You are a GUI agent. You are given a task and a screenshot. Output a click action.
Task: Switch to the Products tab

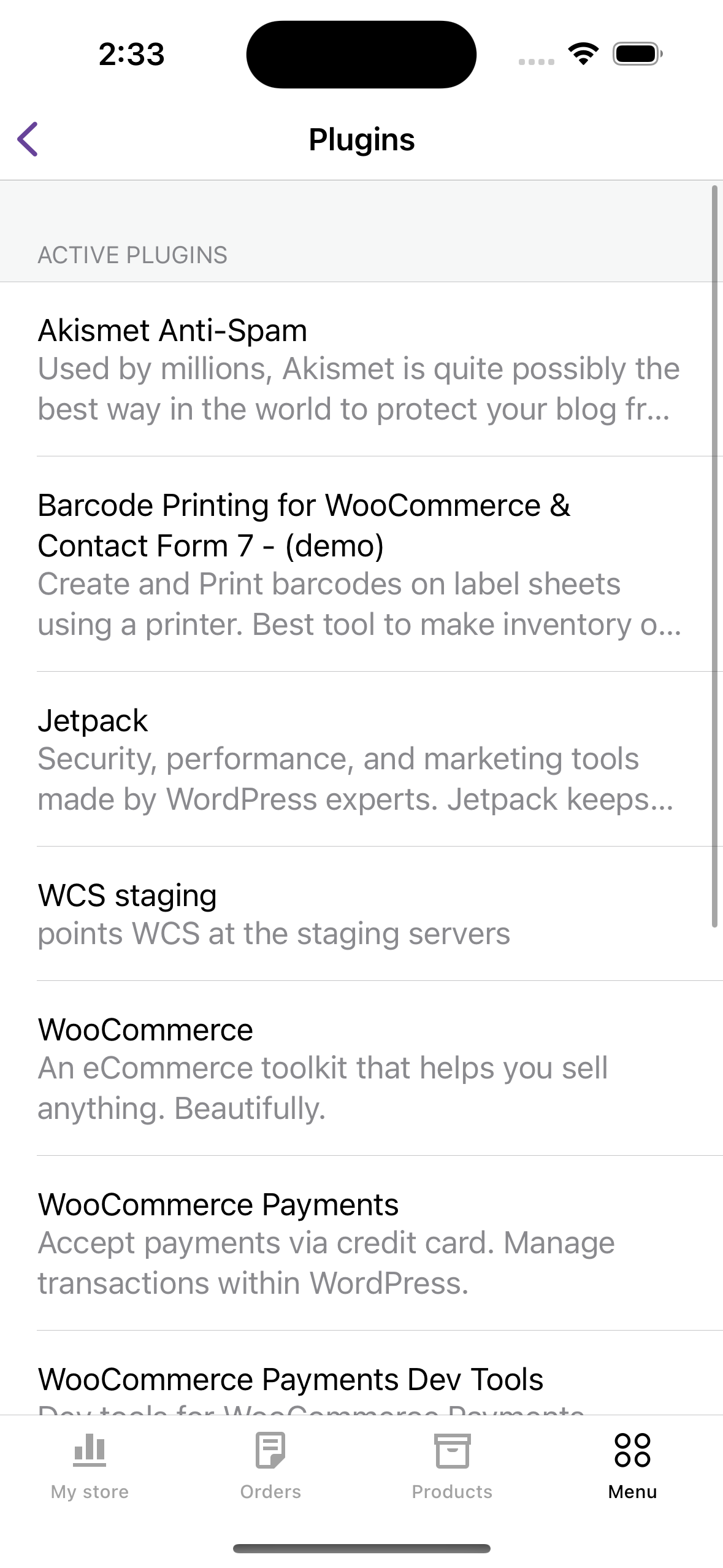(452, 1466)
